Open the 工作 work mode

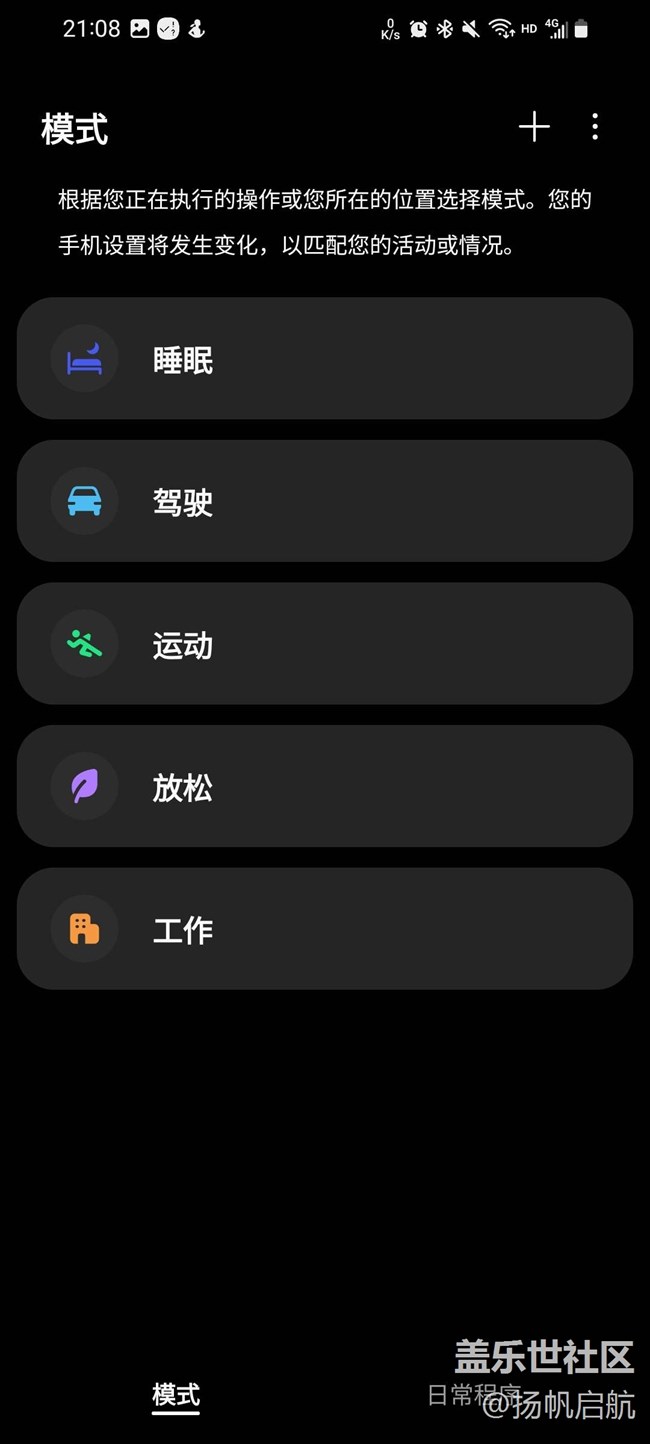pos(325,929)
